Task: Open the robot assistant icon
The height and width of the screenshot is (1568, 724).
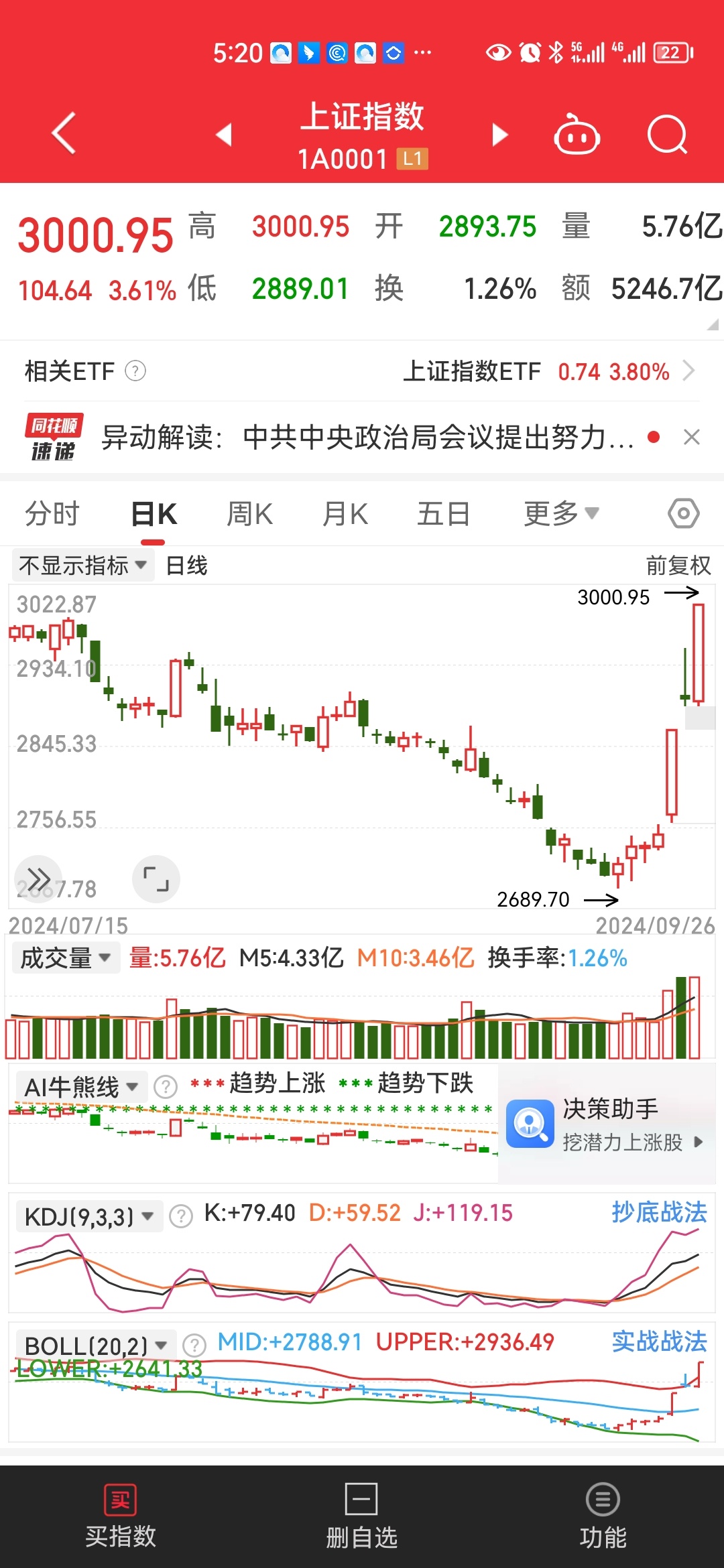Action: [576, 134]
